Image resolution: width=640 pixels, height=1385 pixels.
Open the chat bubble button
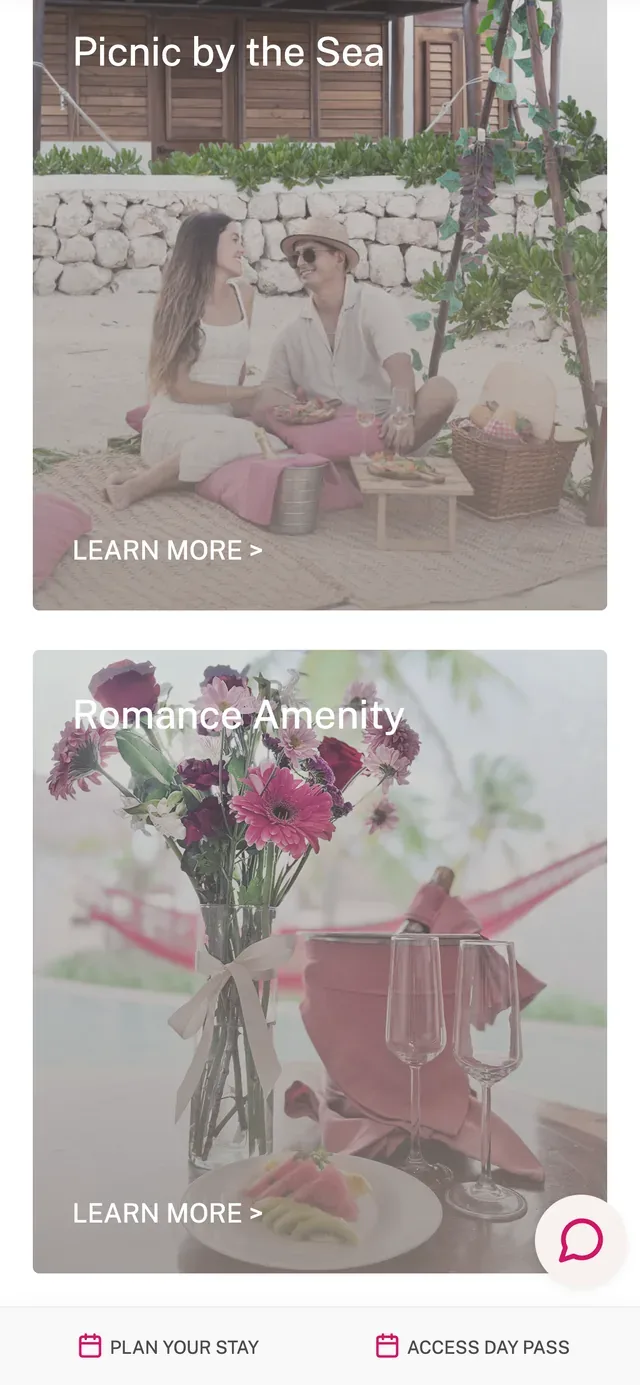point(581,1241)
